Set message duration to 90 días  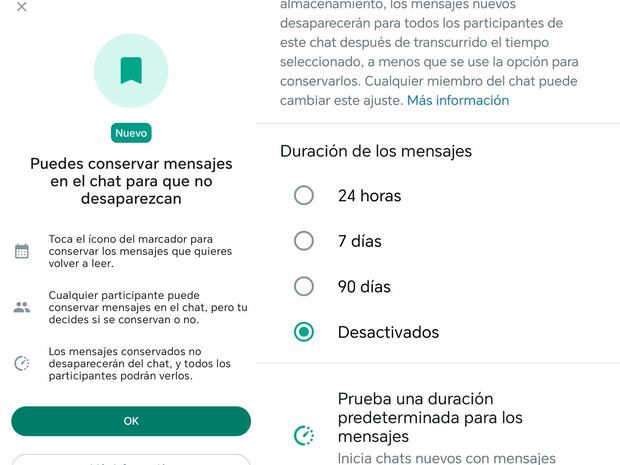click(304, 287)
